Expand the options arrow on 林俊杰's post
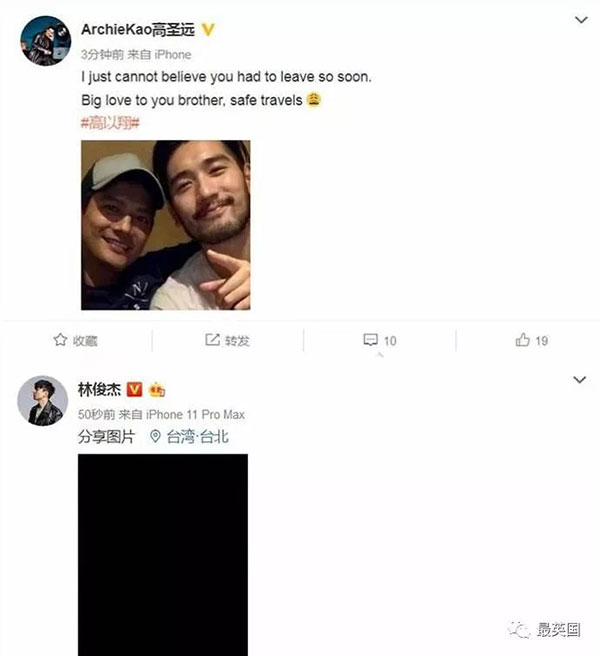This screenshot has width=600, height=656. point(579,381)
